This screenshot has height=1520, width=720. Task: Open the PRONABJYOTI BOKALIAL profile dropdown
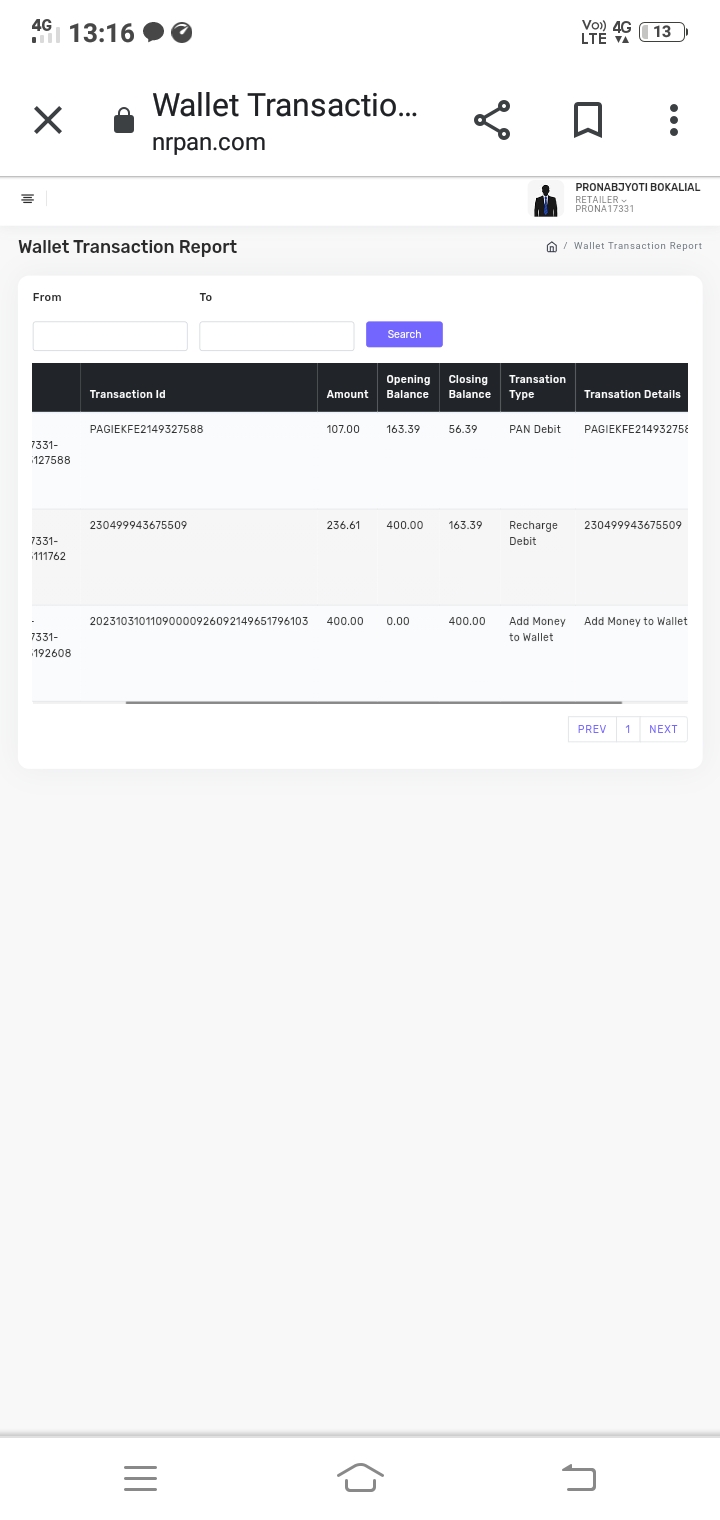click(614, 199)
